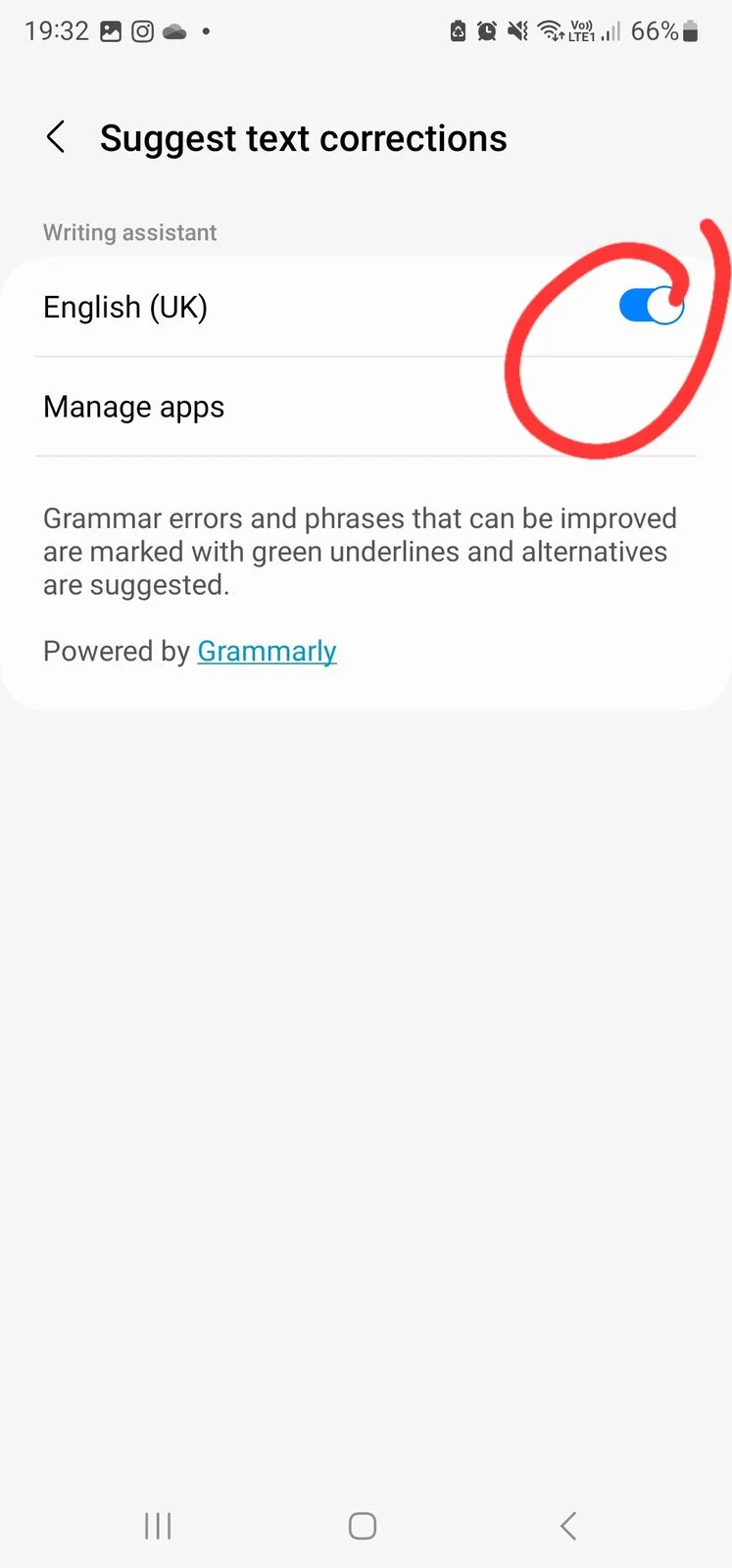The image size is (732, 1568).
Task: Open recent apps from navigation bar
Action: (158, 1525)
